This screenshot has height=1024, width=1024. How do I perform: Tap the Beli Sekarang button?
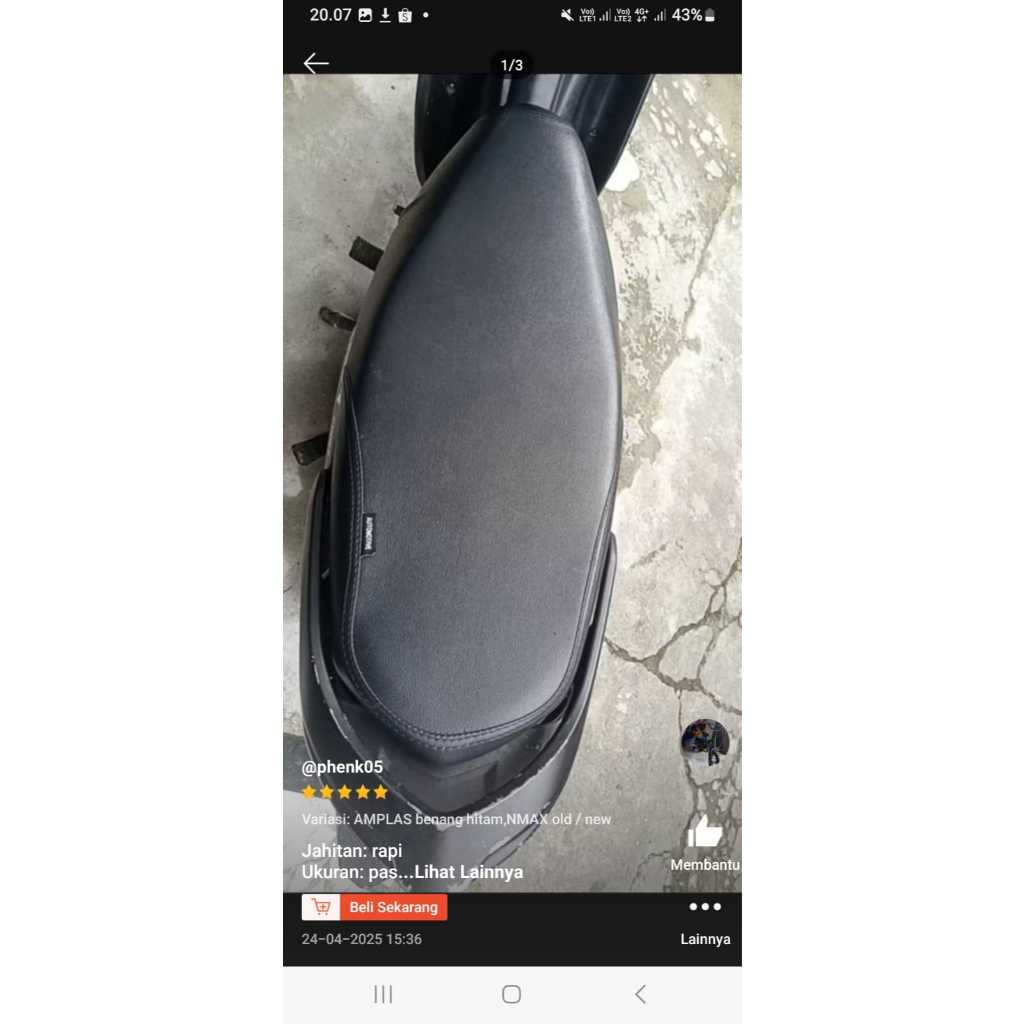[375, 907]
